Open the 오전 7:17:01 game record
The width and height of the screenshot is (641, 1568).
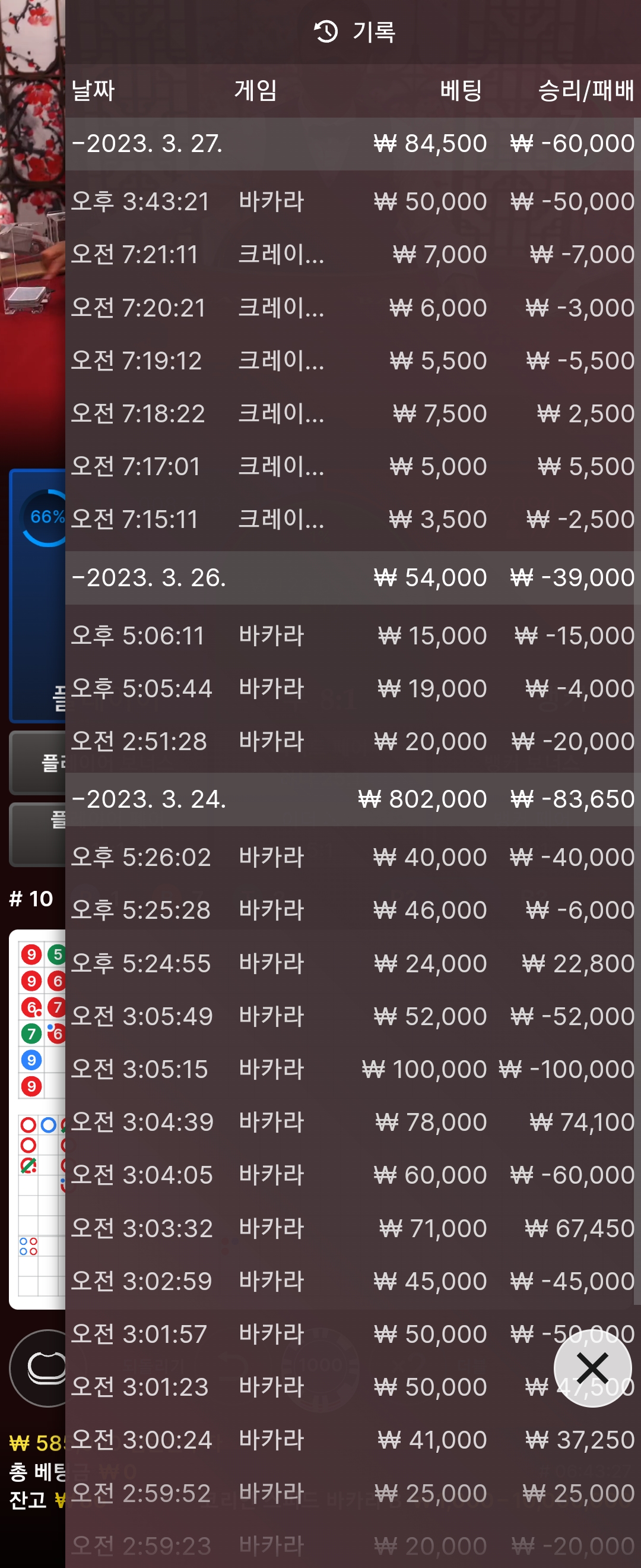click(353, 467)
